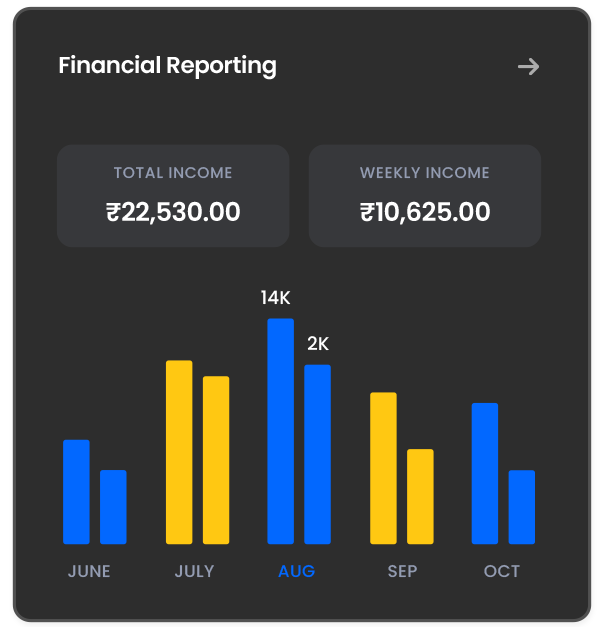
Task: Select the JUNE month on the chart
Action: coord(89,571)
